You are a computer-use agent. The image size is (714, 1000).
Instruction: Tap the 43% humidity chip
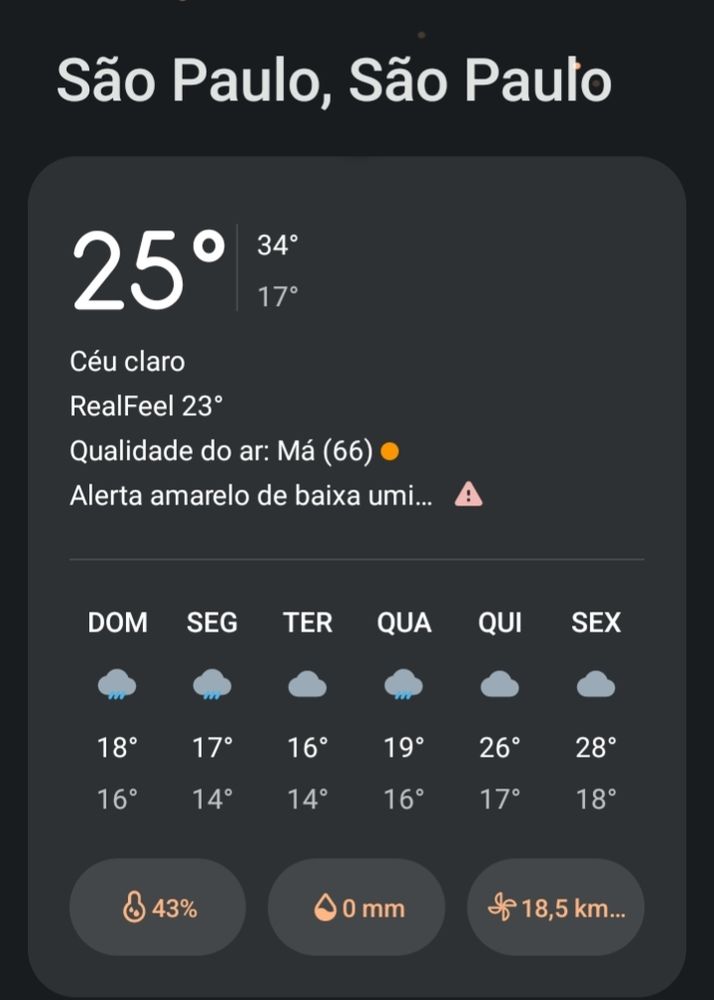coord(158,908)
